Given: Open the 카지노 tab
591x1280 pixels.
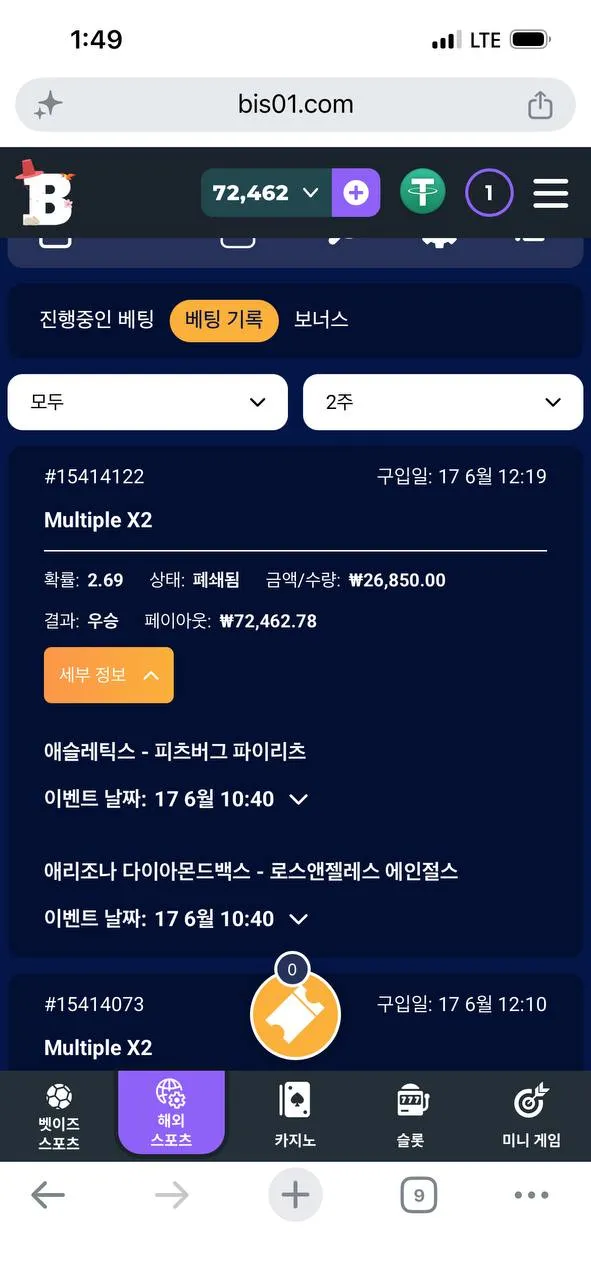Looking at the screenshot, I should point(295,1116).
